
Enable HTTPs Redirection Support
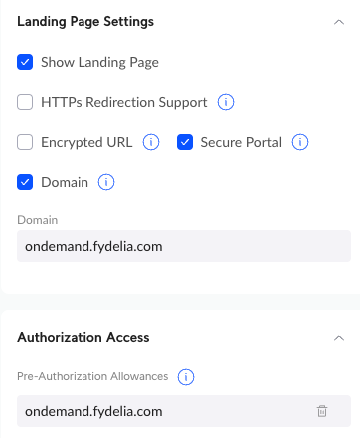click(x=25, y=102)
